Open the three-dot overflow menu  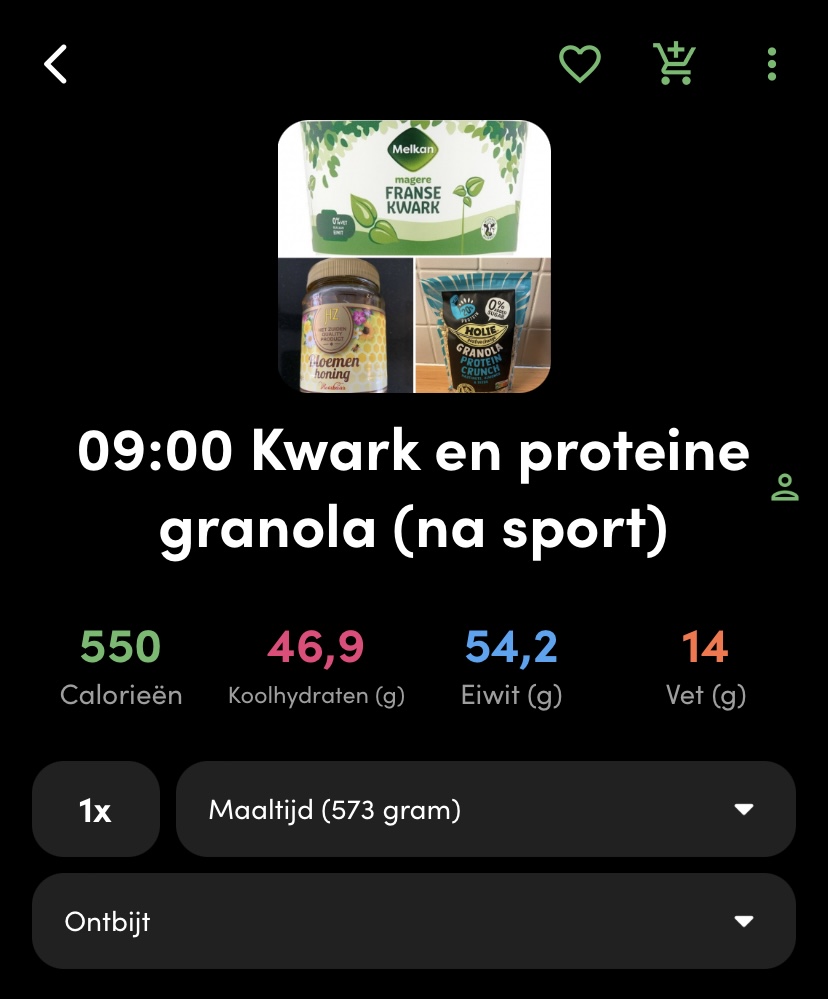tap(771, 65)
